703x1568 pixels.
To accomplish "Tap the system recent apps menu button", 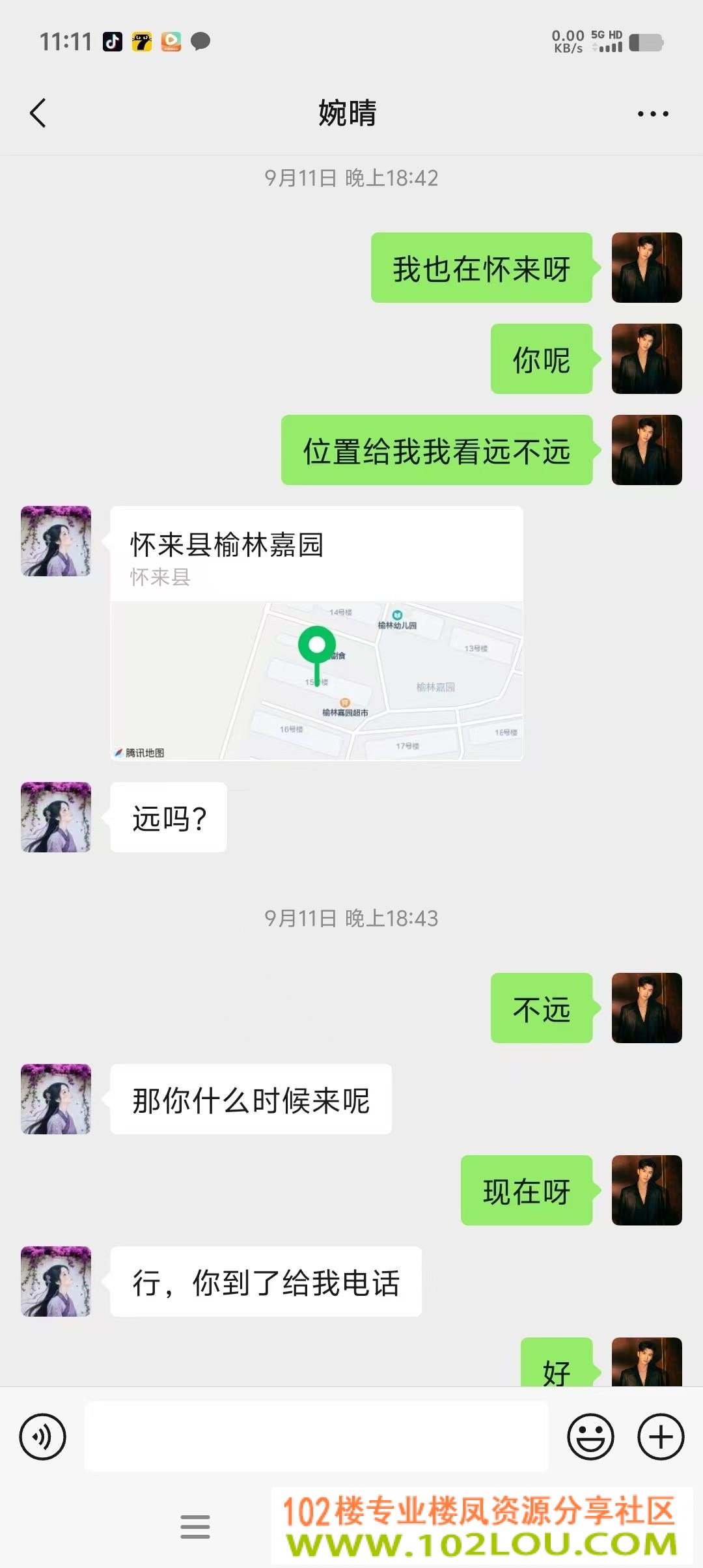I will point(195,1526).
